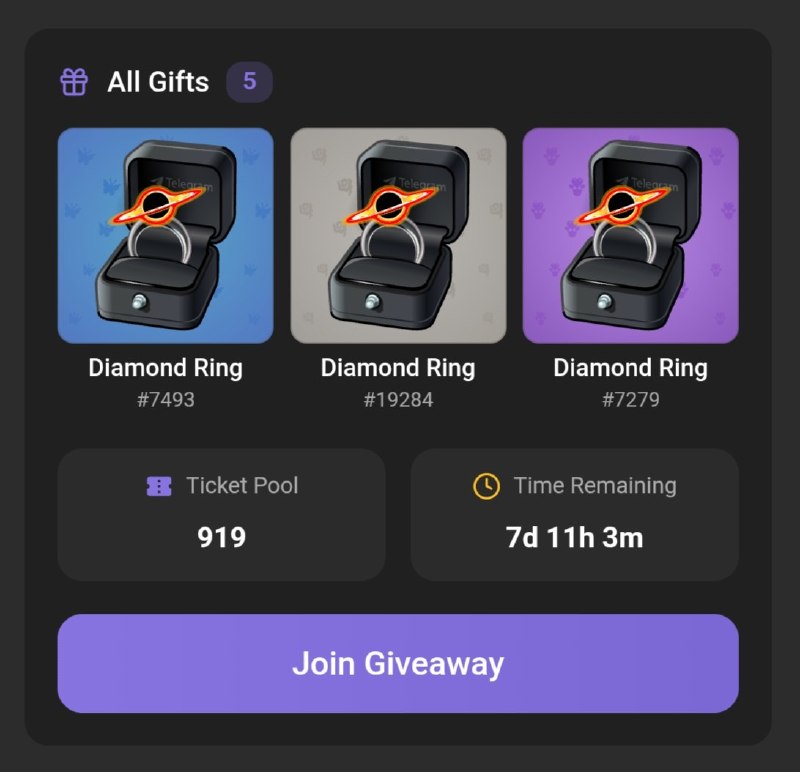This screenshot has height=772, width=800.
Task: Tap the Join Giveaway button
Action: coord(398,663)
